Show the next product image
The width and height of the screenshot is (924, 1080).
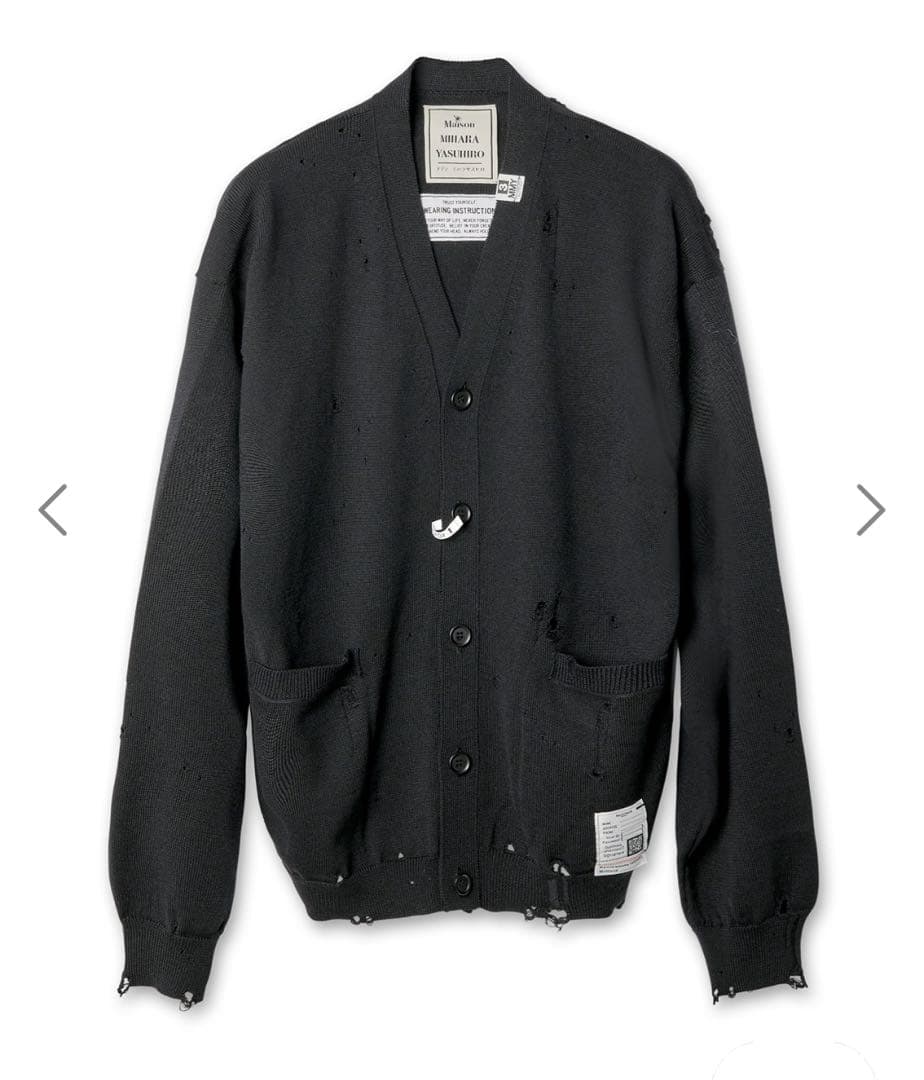click(870, 510)
